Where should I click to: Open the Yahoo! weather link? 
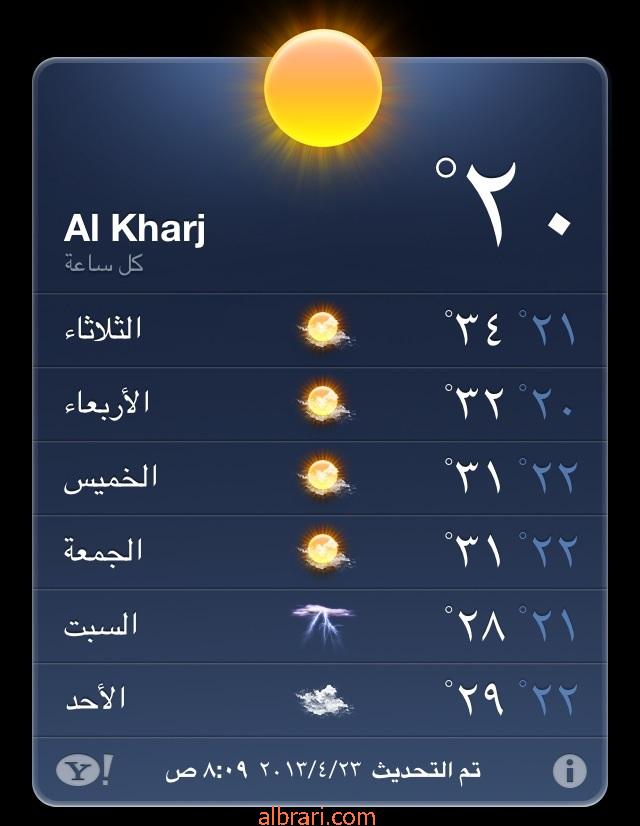(x=85, y=771)
